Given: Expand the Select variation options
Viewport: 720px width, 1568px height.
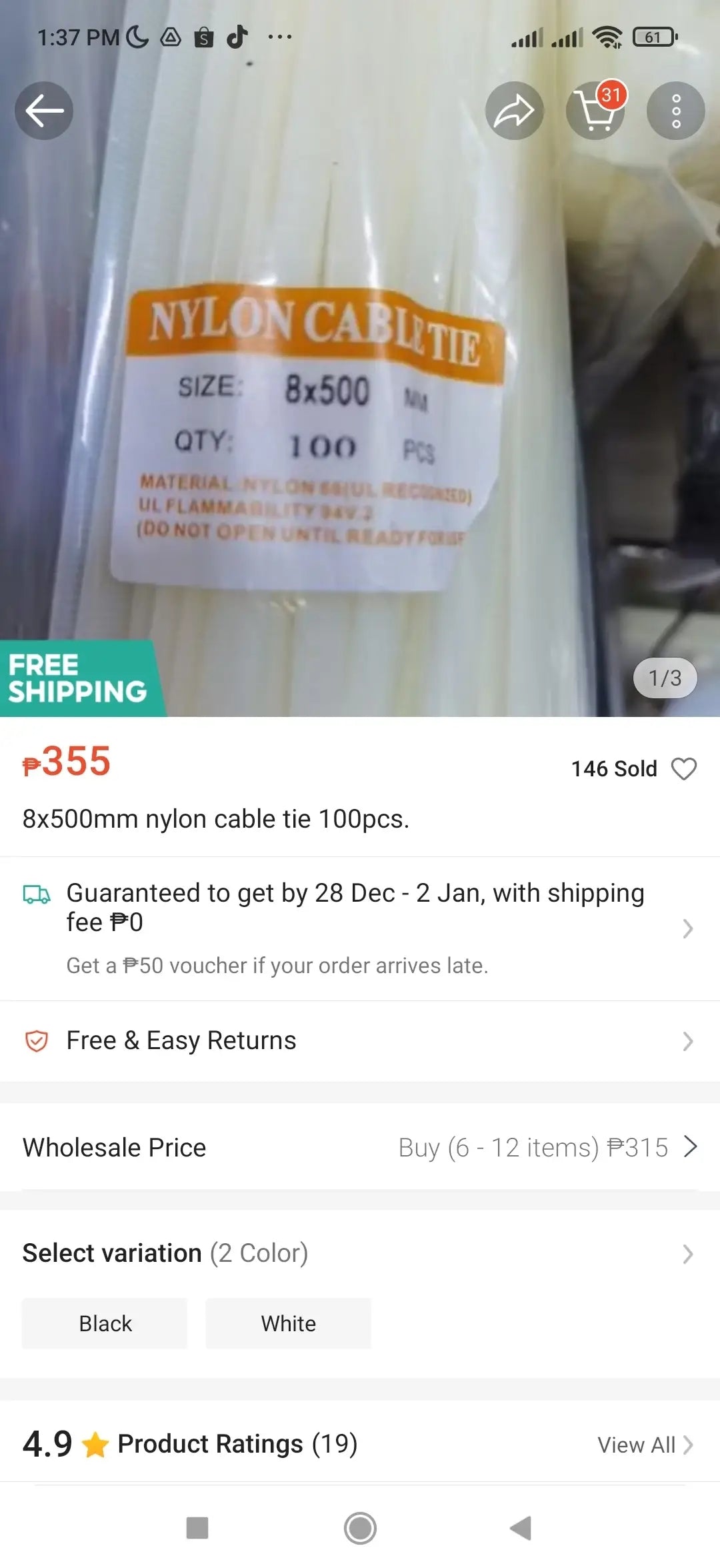Looking at the screenshot, I should pyautogui.click(x=360, y=1253).
